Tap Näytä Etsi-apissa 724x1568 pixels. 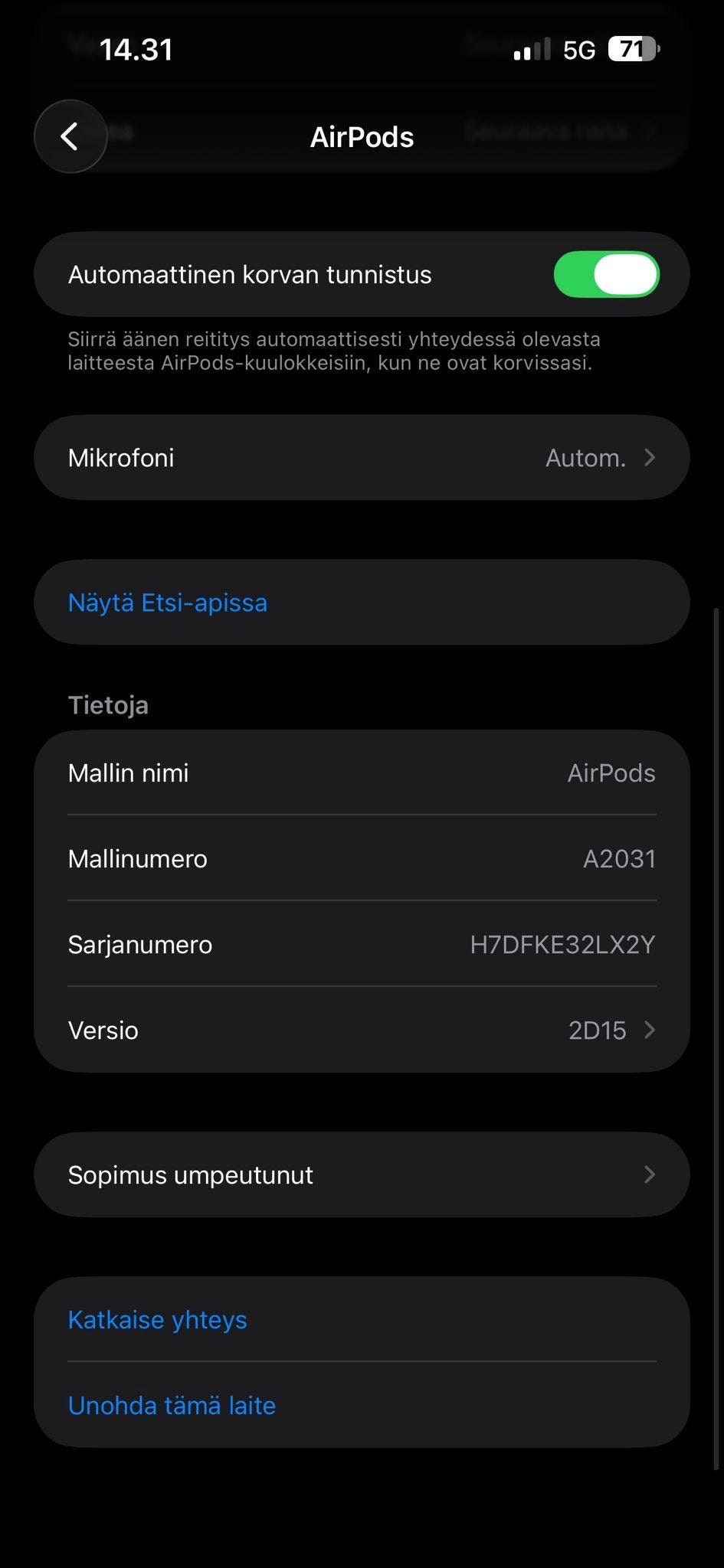pos(168,603)
